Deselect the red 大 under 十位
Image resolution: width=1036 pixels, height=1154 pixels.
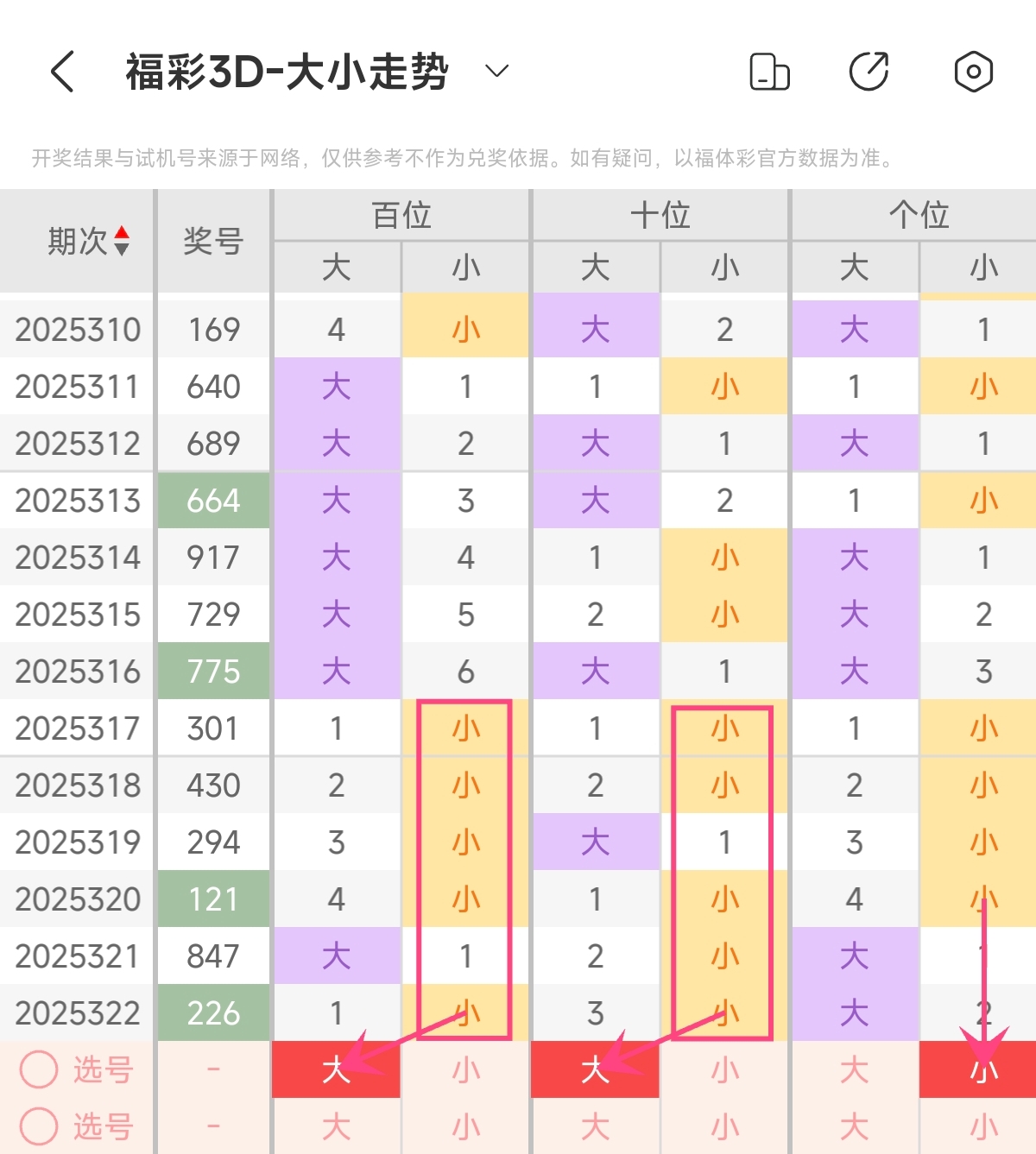click(595, 1069)
